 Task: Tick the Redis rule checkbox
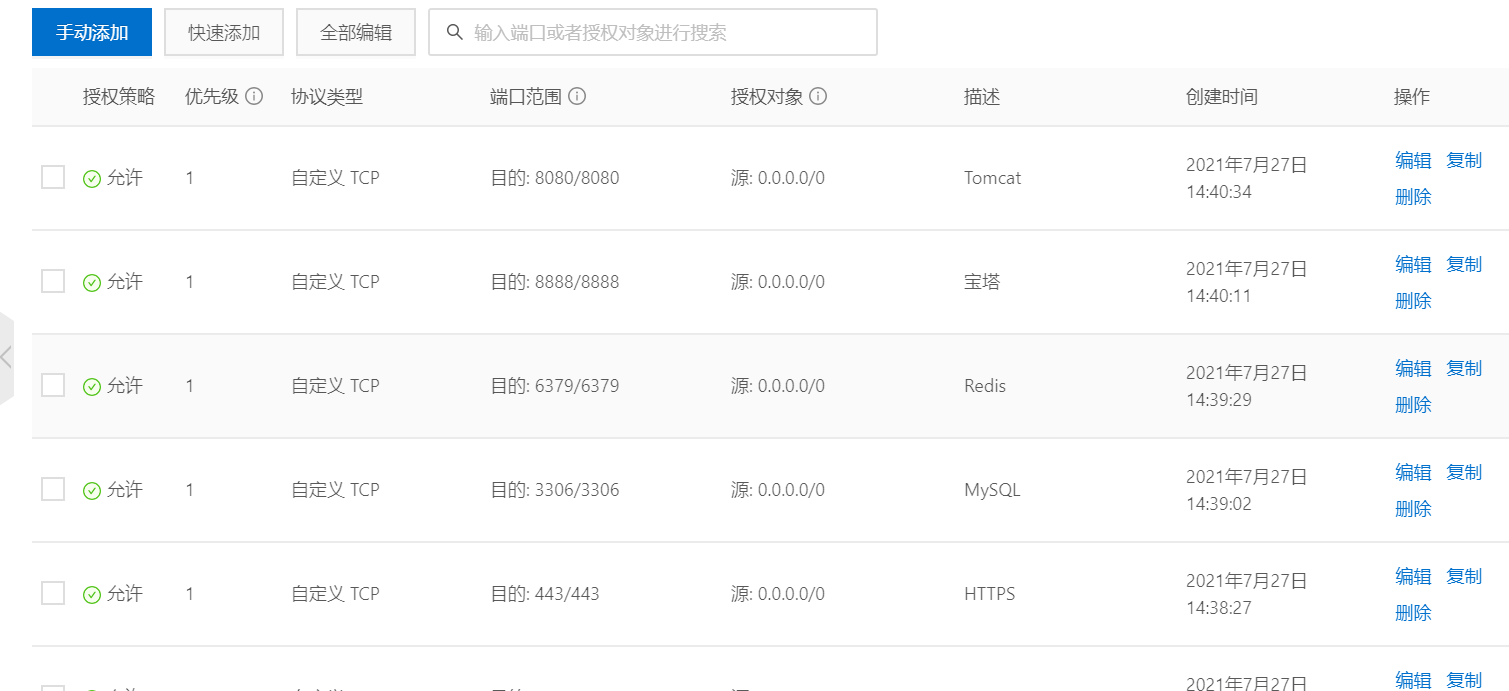coord(53,386)
